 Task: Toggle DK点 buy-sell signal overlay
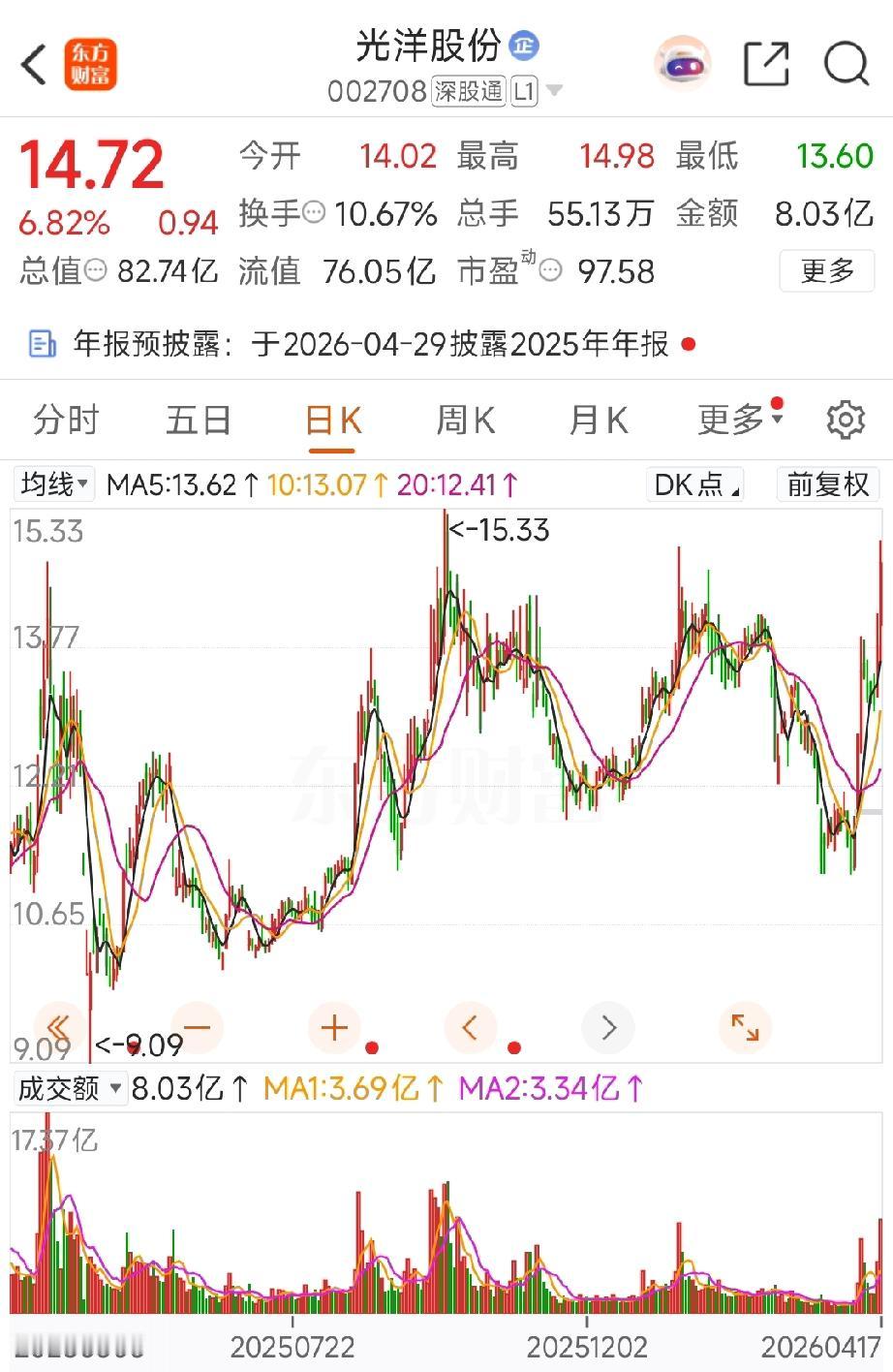[693, 483]
